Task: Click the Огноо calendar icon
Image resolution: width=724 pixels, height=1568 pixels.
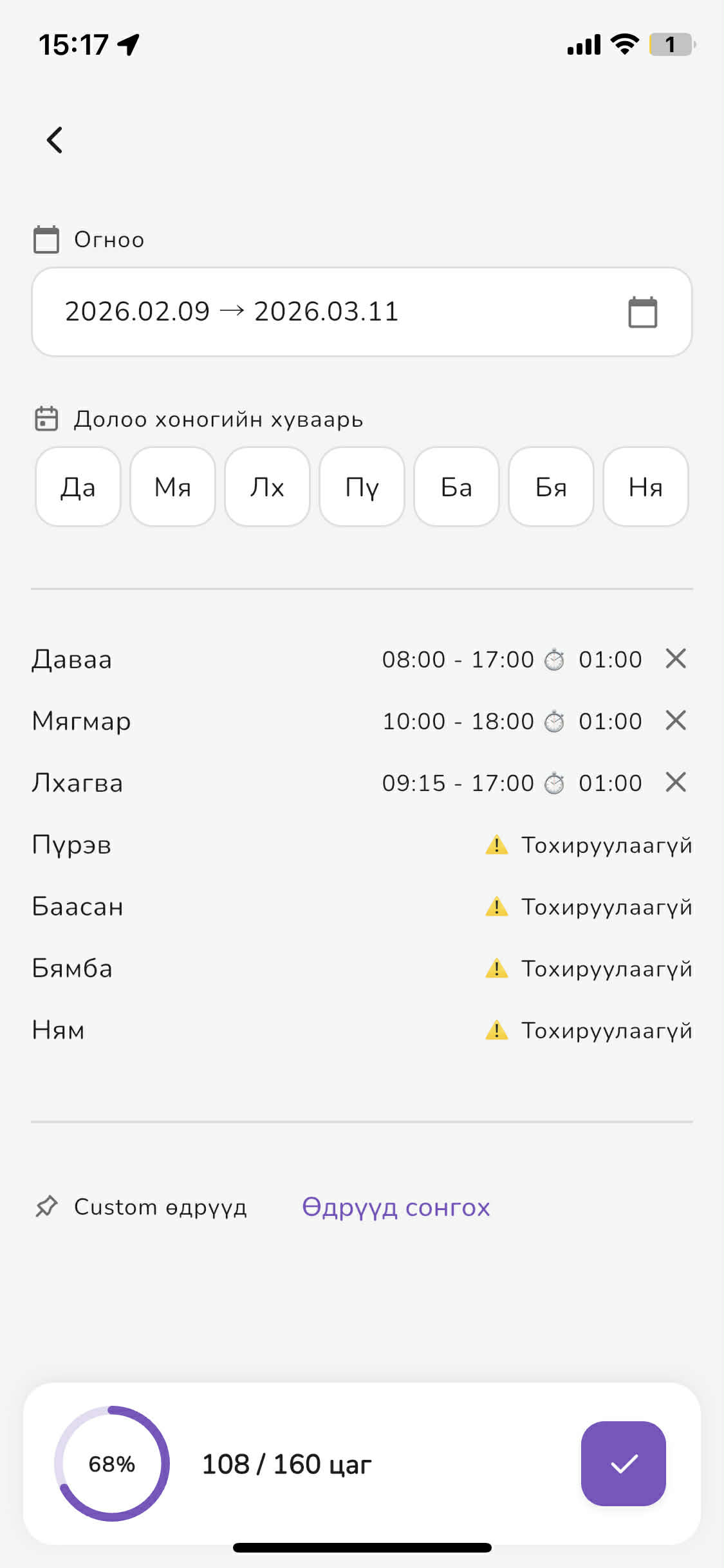Action: click(x=45, y=239)
